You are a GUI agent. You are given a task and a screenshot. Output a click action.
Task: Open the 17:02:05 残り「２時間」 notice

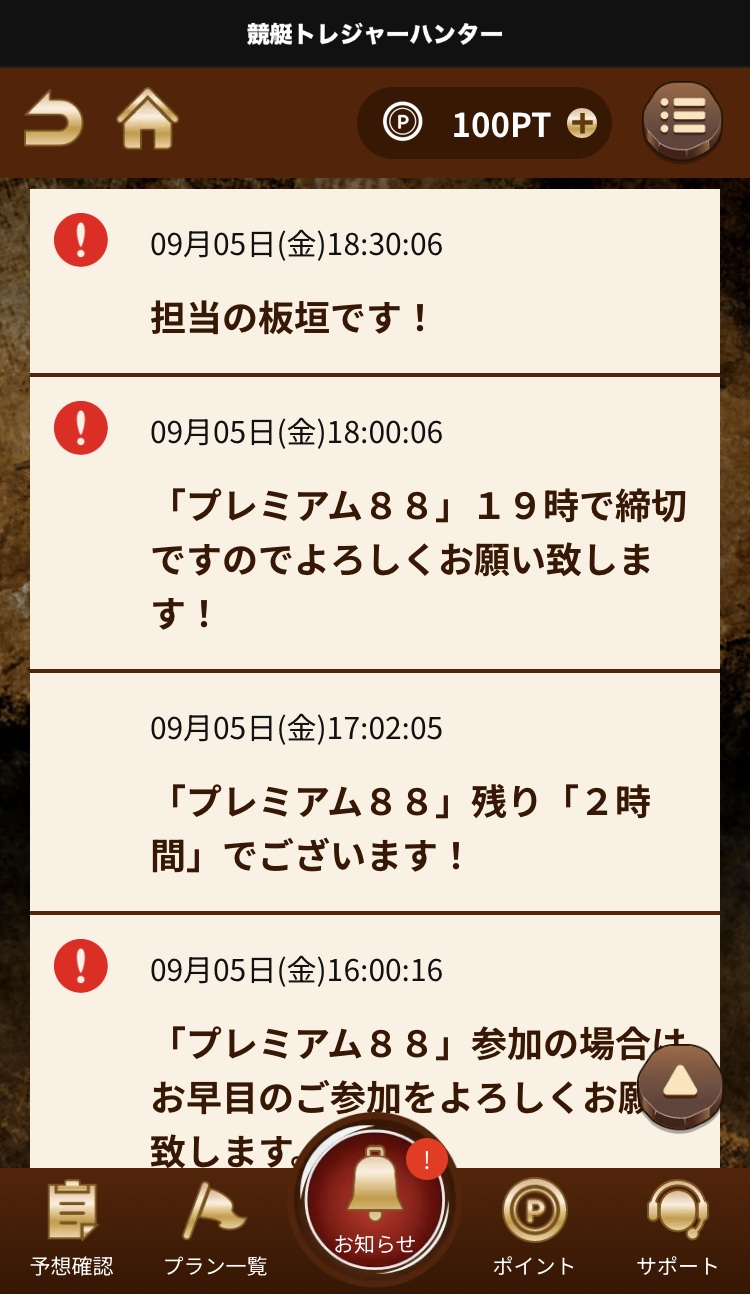(375, 792)
